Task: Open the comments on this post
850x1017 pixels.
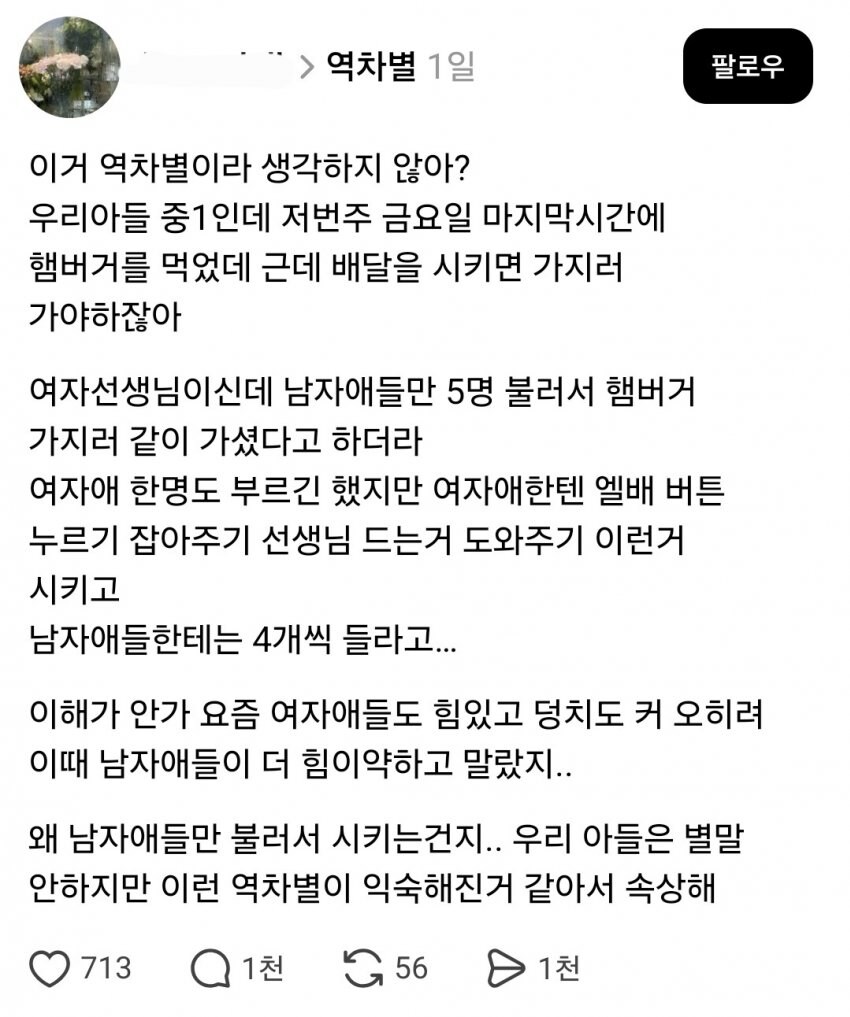Action: click(209, 968)
